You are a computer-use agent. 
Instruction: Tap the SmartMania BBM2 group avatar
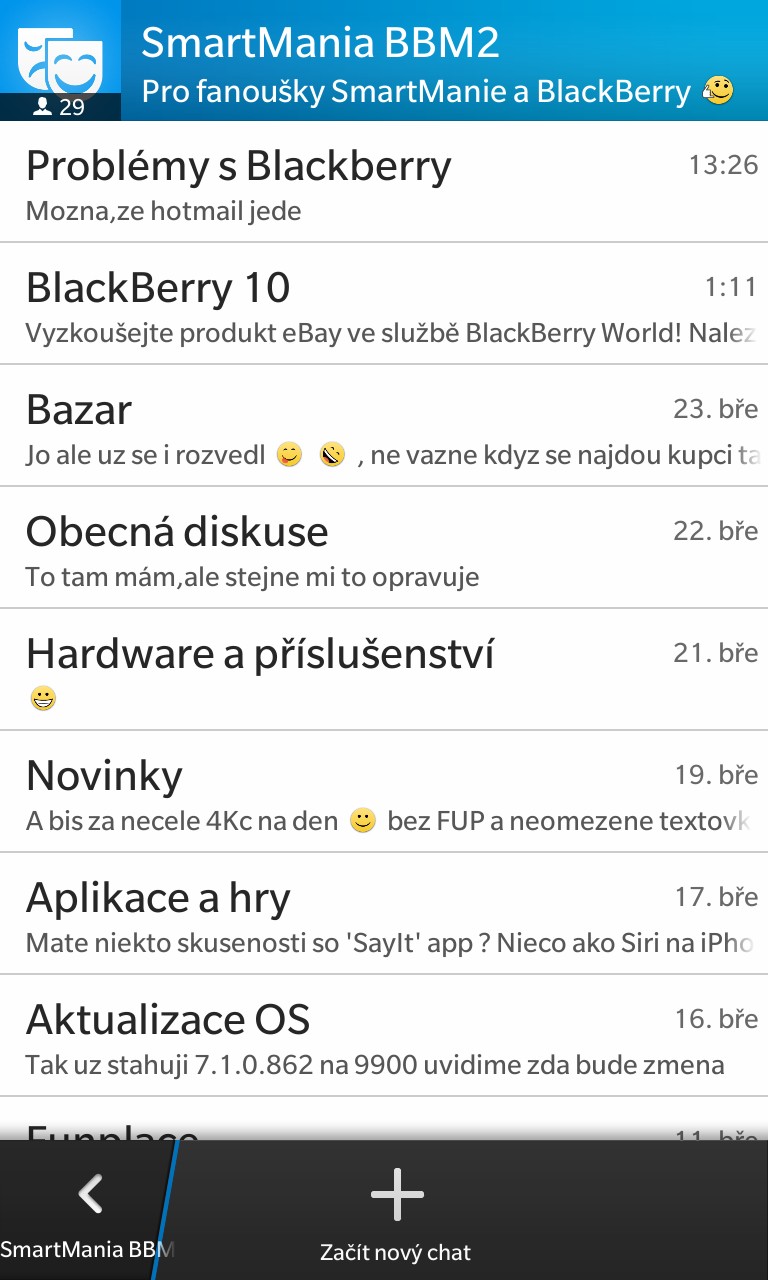(60, 60)
